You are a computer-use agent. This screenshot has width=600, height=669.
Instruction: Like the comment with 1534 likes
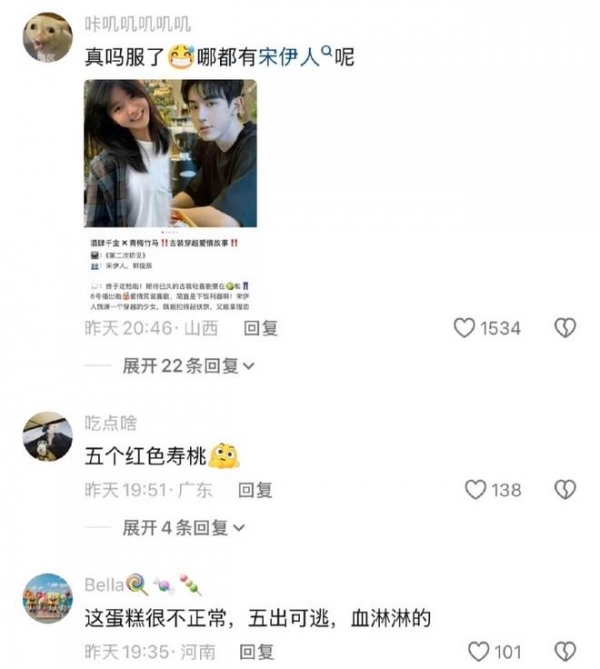pyautogui.click(x=464, y=328)
